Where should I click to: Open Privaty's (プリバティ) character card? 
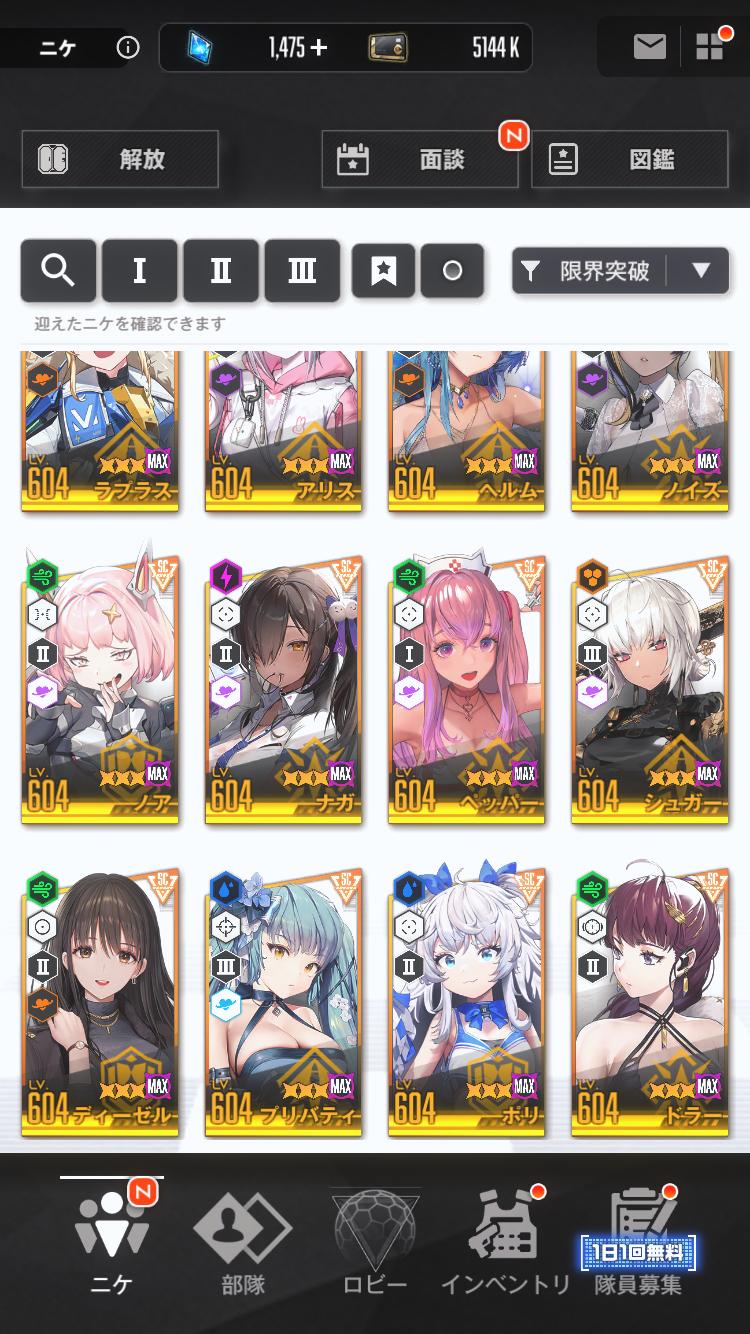tap(284, 1003)
